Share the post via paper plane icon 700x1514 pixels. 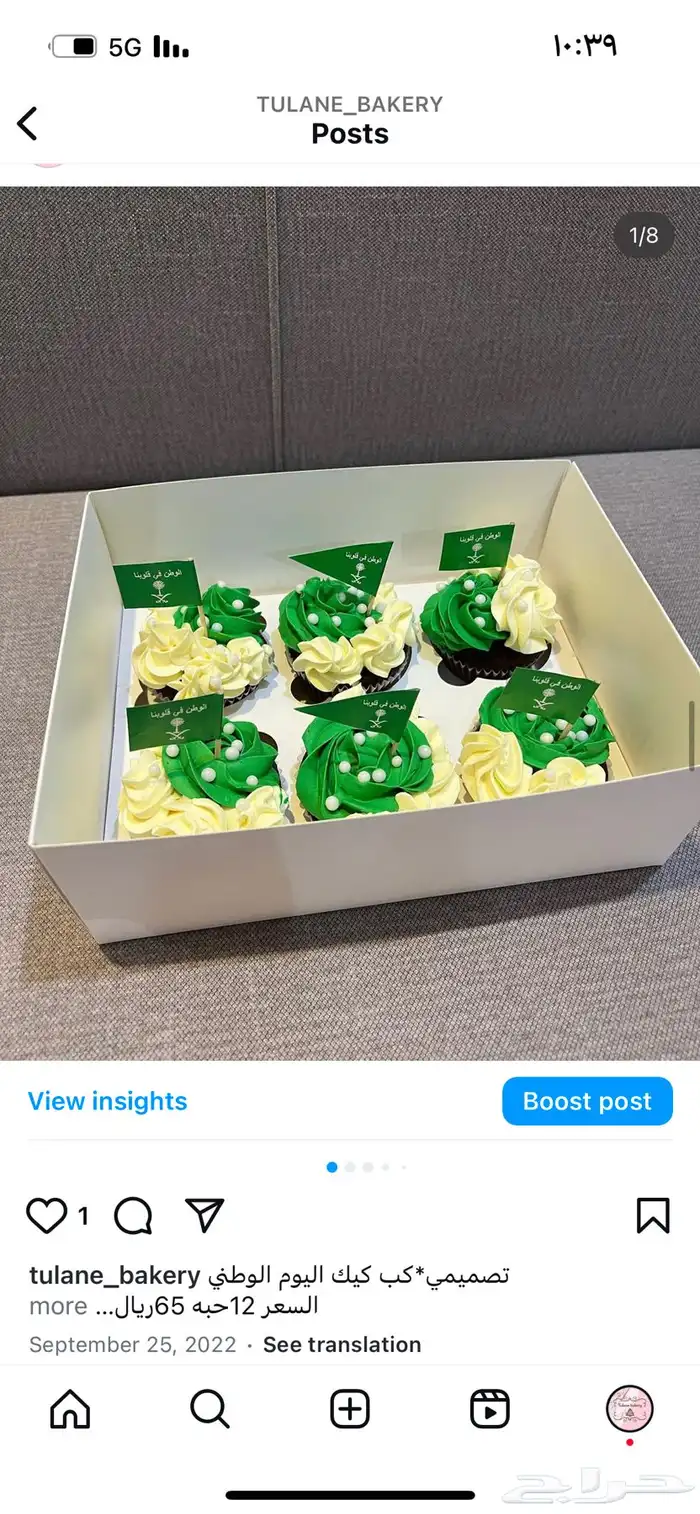(205, 1216)
